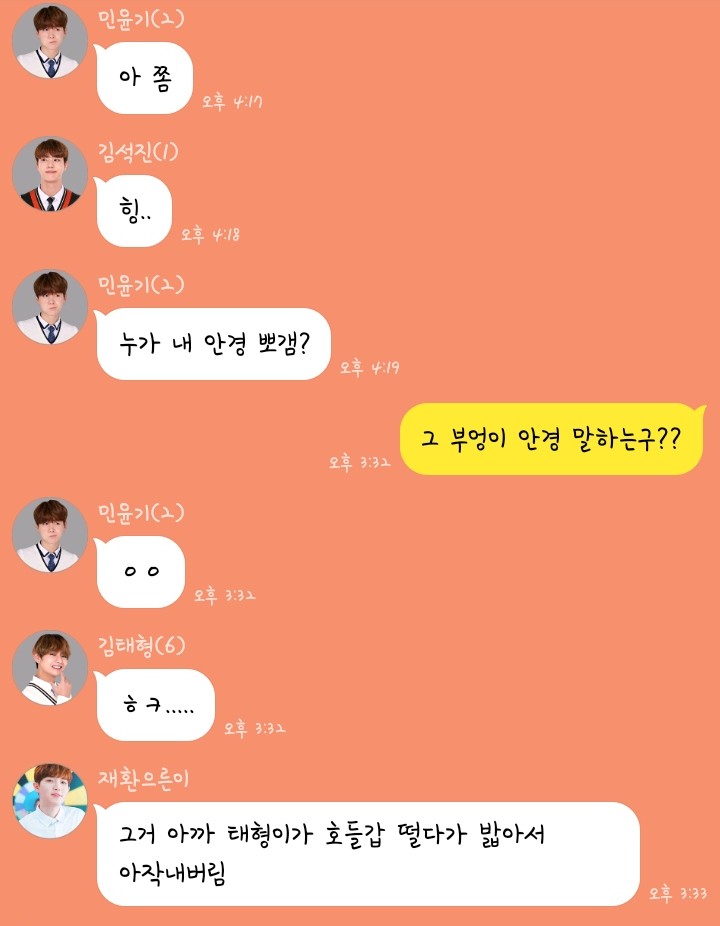This screenshot has width=720, height=926.
Task: Open 김석진's profile picture
Action: point(50,174)
